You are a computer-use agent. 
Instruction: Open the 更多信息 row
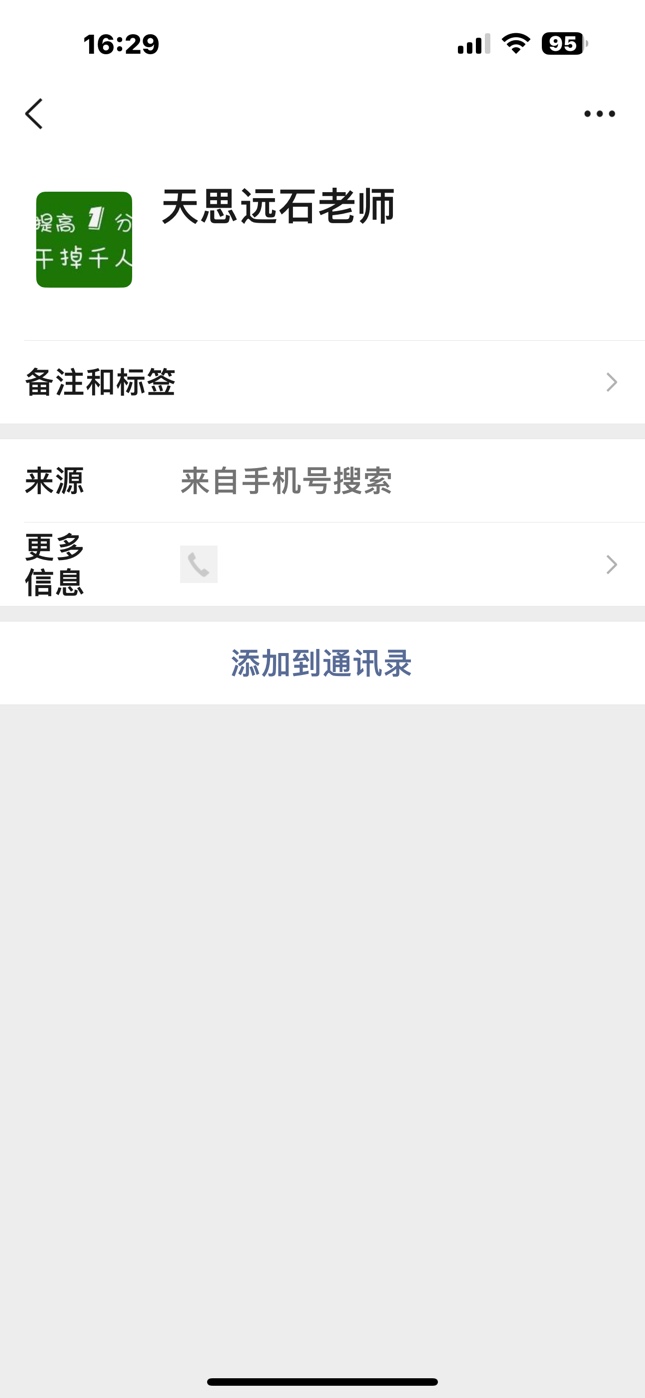click(322, 564)
